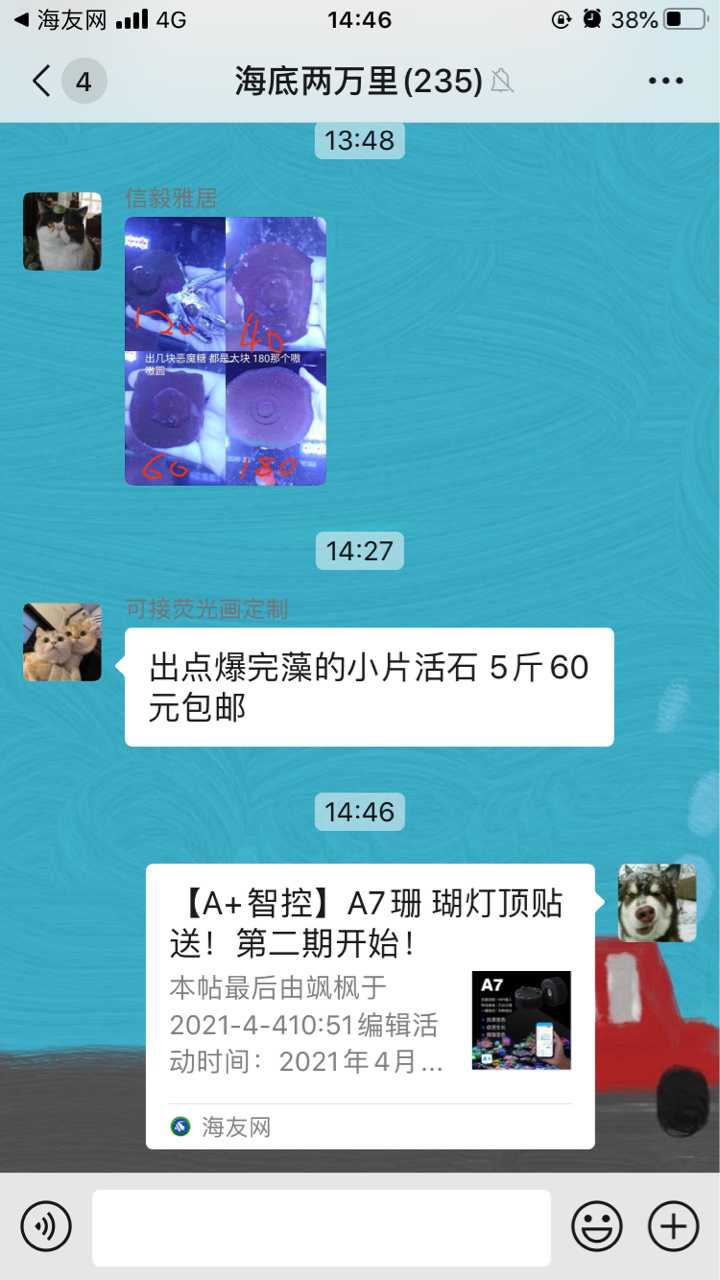Go back to the chat list
Viewport: 720px width, 1280px height.
point(42,81)
